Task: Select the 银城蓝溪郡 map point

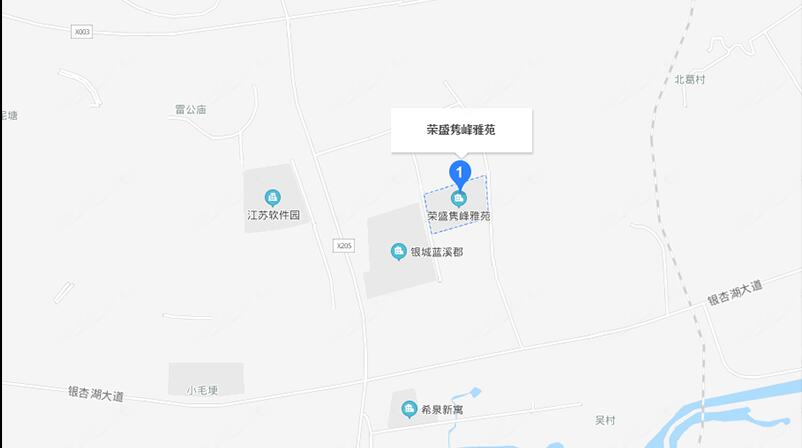Action: click(398, 251)
